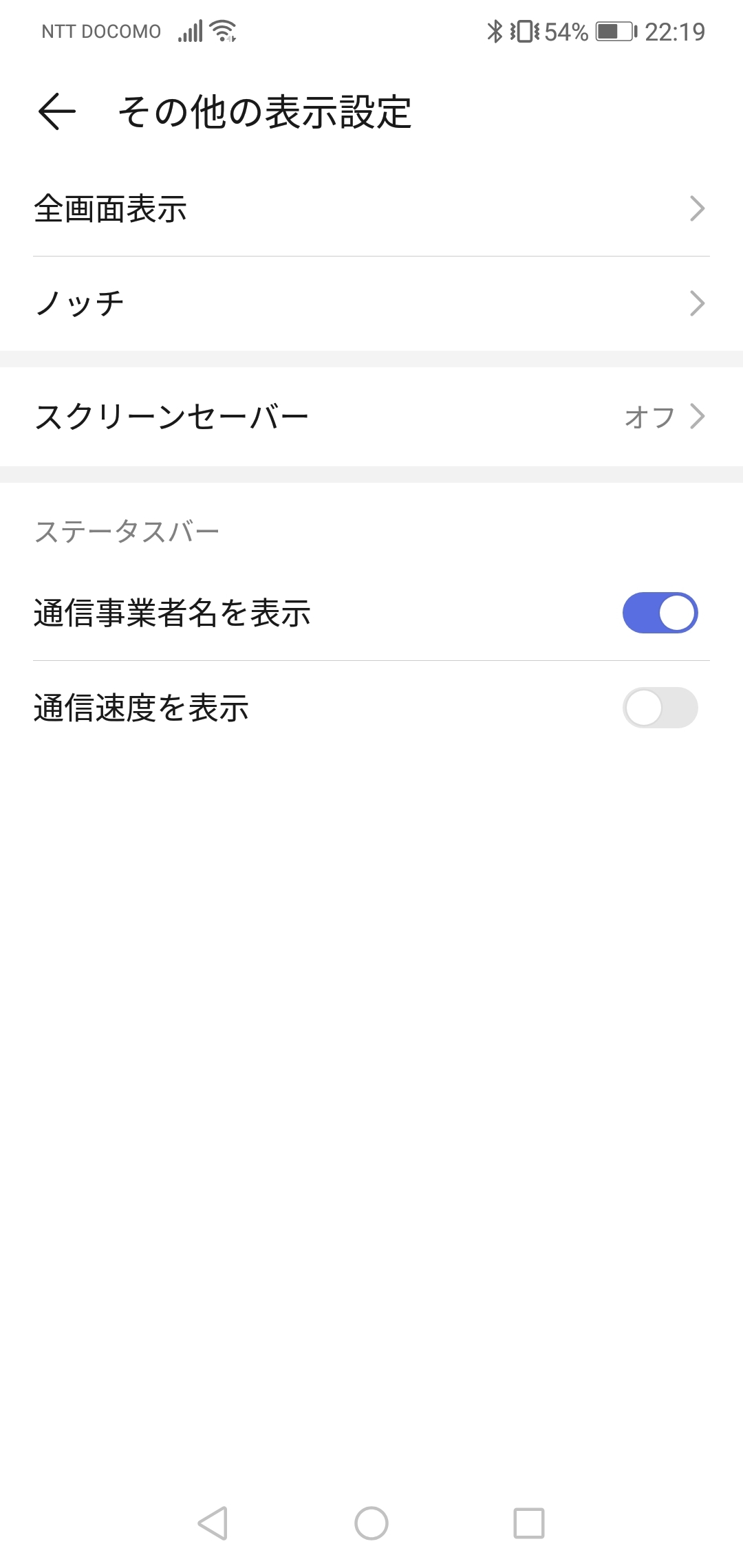Open スクリーンセーバー settings
This screenshot has height=1568, width=743.
click(371, 417)
